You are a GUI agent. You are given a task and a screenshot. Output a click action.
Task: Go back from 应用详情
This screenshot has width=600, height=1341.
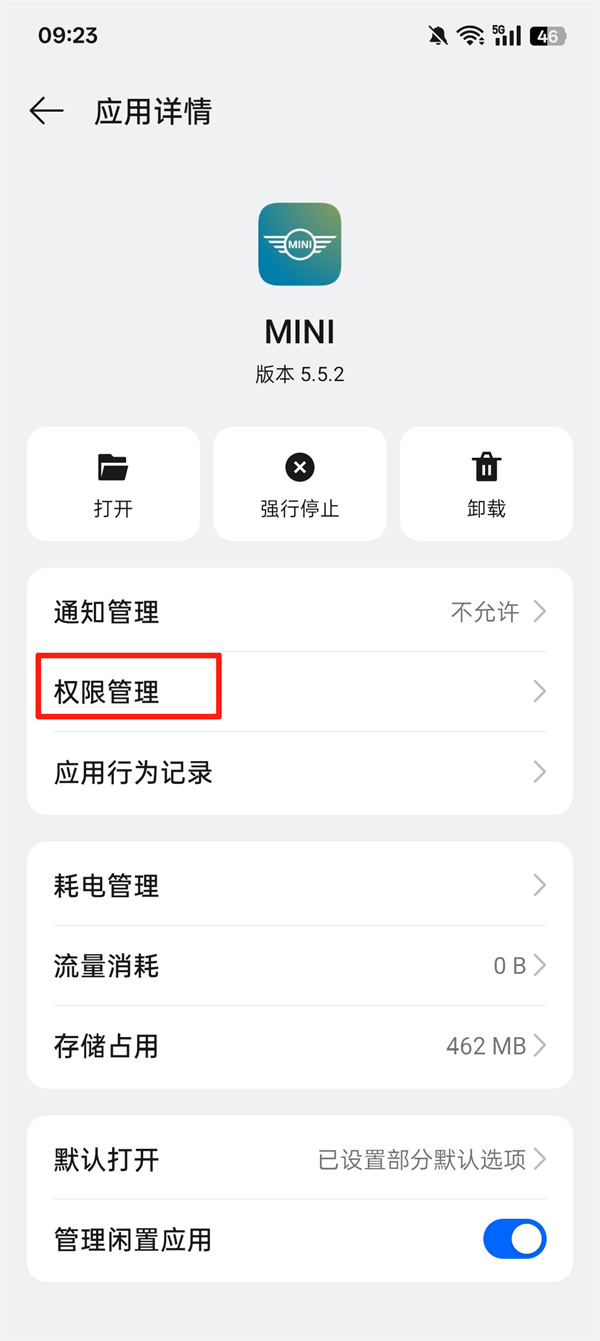click(x=46, y=111)
